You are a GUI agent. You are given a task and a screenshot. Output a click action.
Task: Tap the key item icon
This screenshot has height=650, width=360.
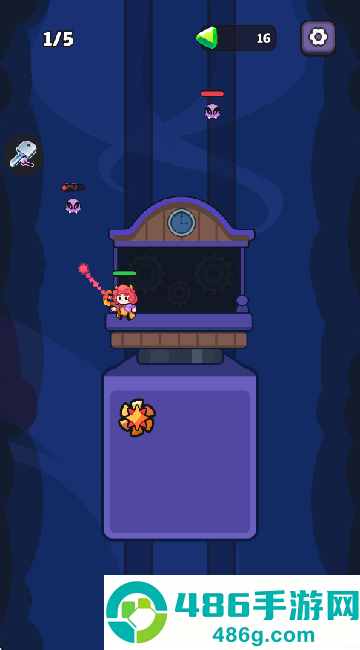point(24,155)
